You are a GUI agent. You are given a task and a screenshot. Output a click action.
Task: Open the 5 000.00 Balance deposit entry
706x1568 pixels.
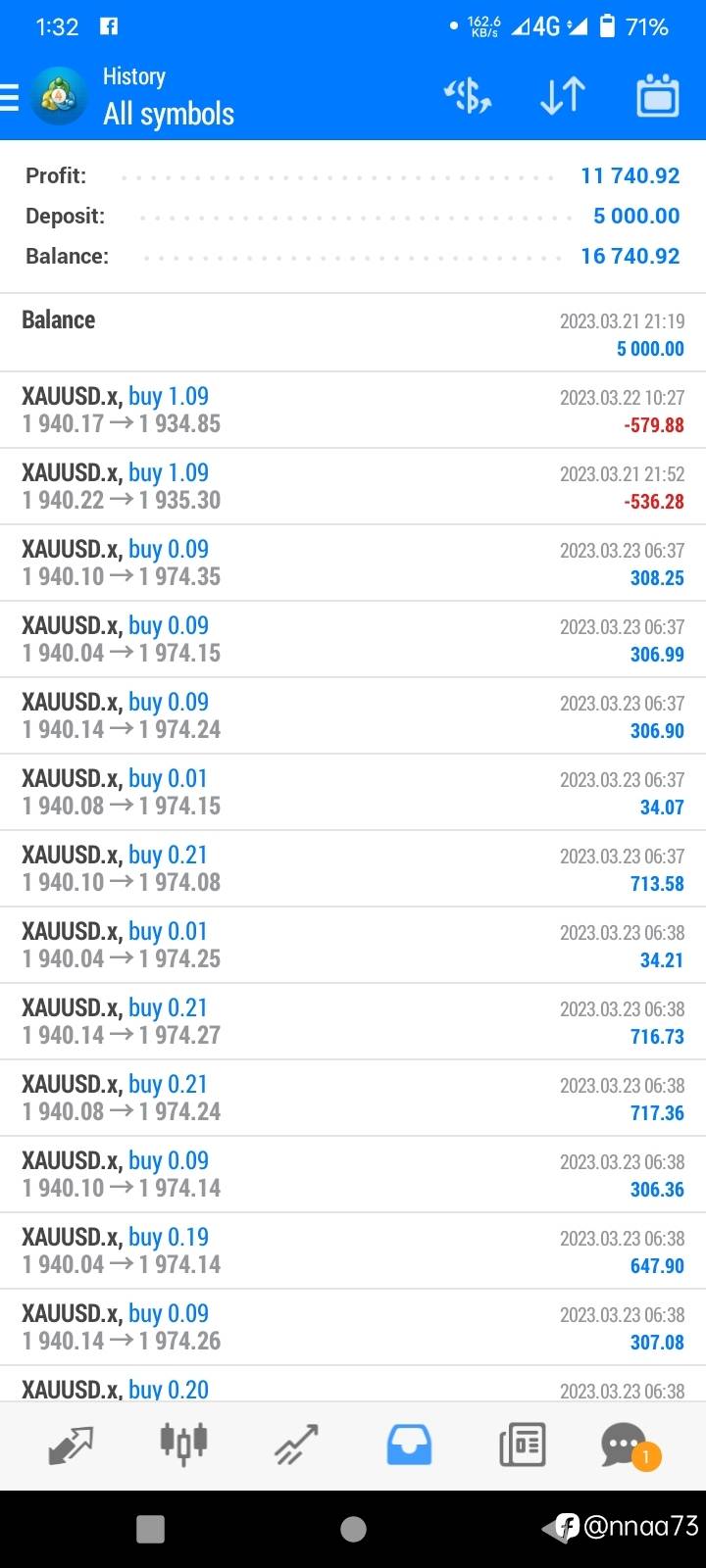(x=353, y=333)
